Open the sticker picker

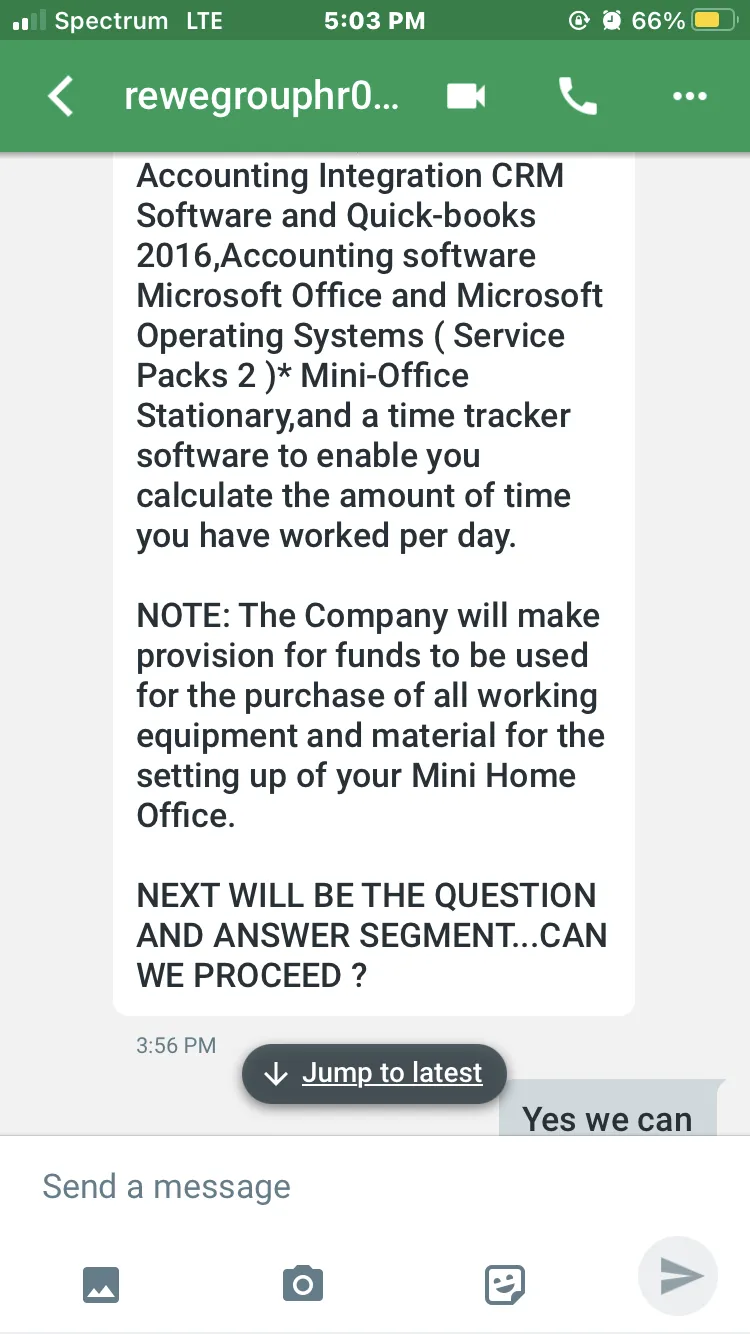coord(505,1284)
